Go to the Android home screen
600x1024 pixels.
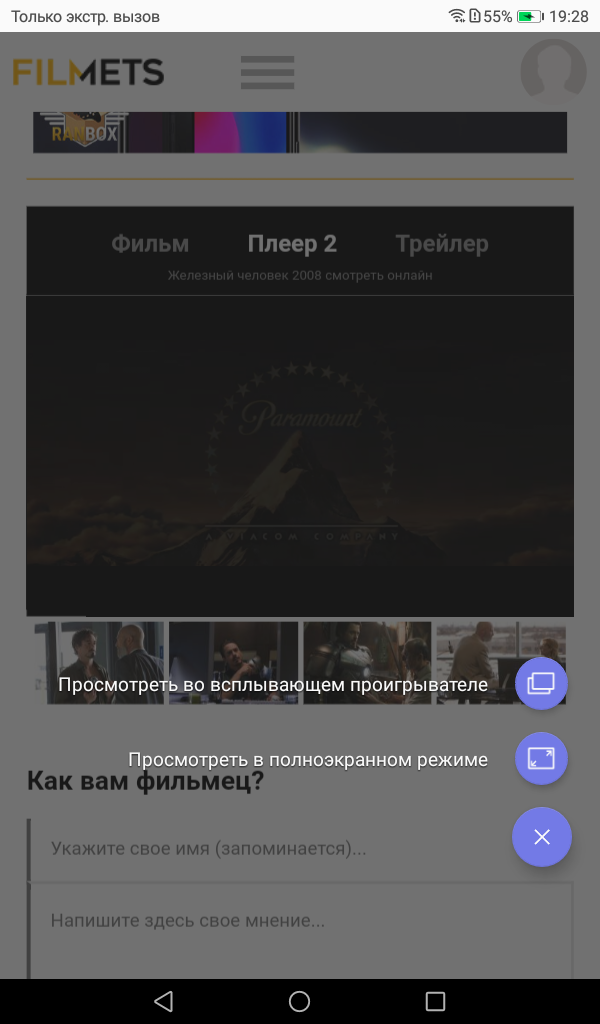(299, 1001)
